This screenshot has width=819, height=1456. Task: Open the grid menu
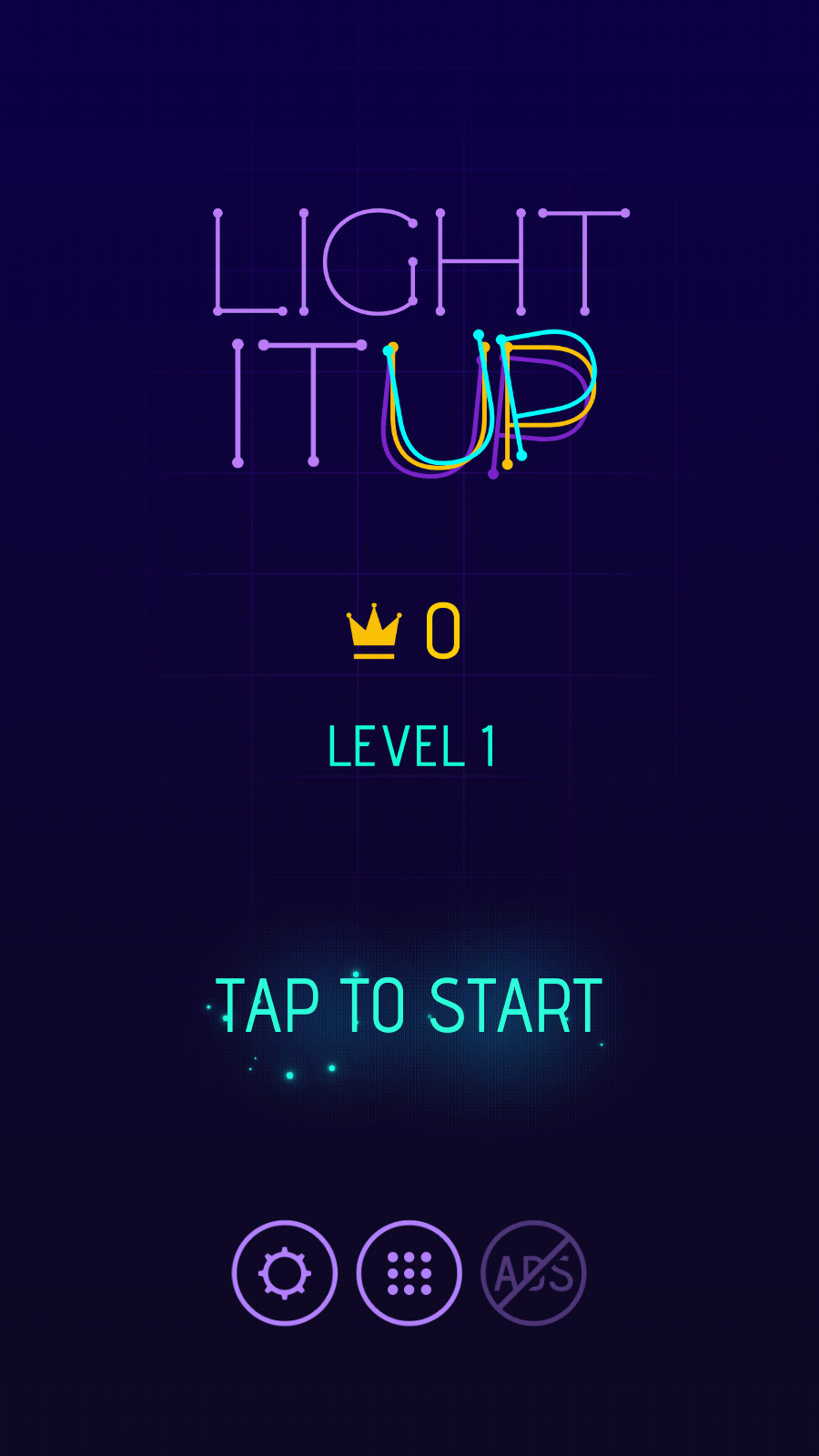[409, 1272]
